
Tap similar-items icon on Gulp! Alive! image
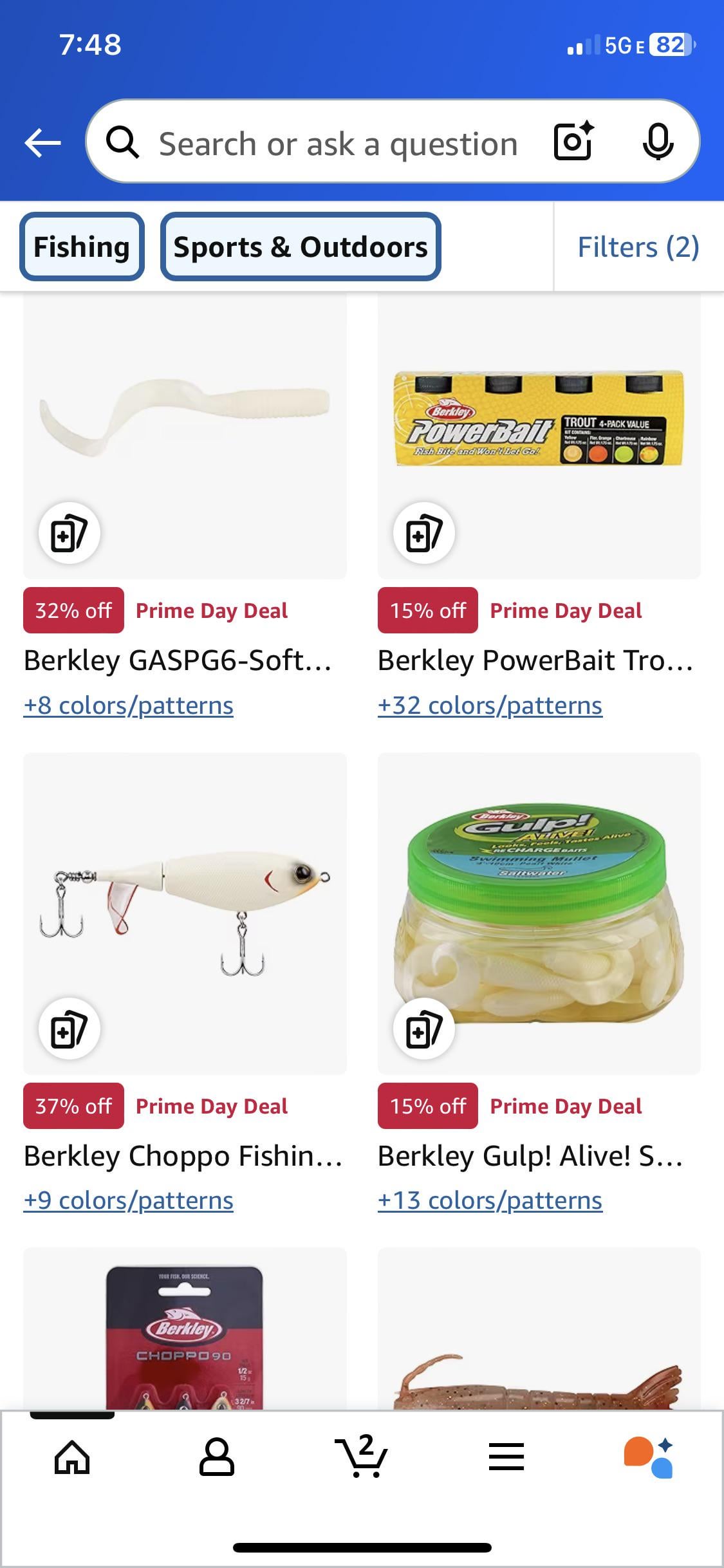424,1028
